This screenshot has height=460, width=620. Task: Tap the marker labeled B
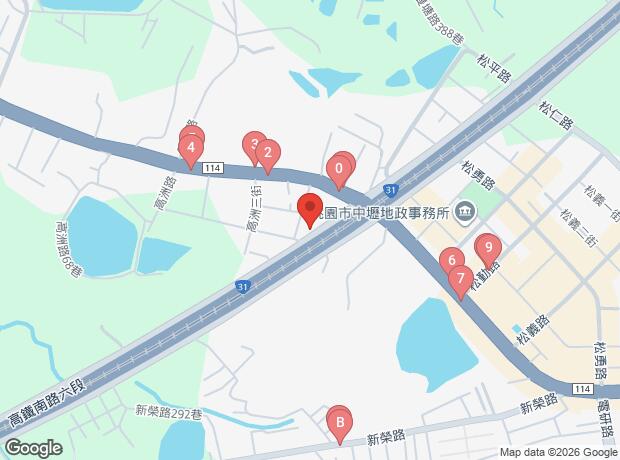[339, 423]
